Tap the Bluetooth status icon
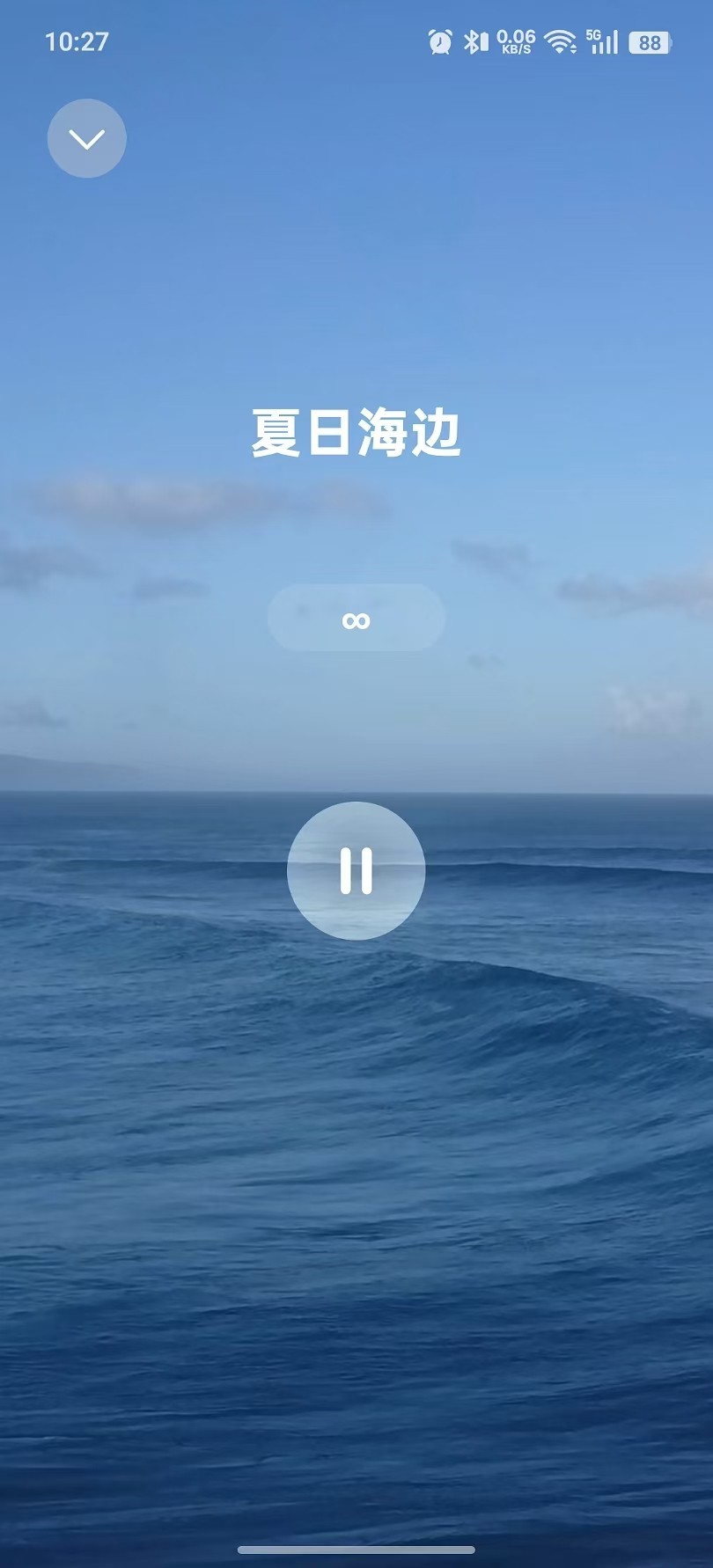This screenshot has height=1568, width=713. 473,41
